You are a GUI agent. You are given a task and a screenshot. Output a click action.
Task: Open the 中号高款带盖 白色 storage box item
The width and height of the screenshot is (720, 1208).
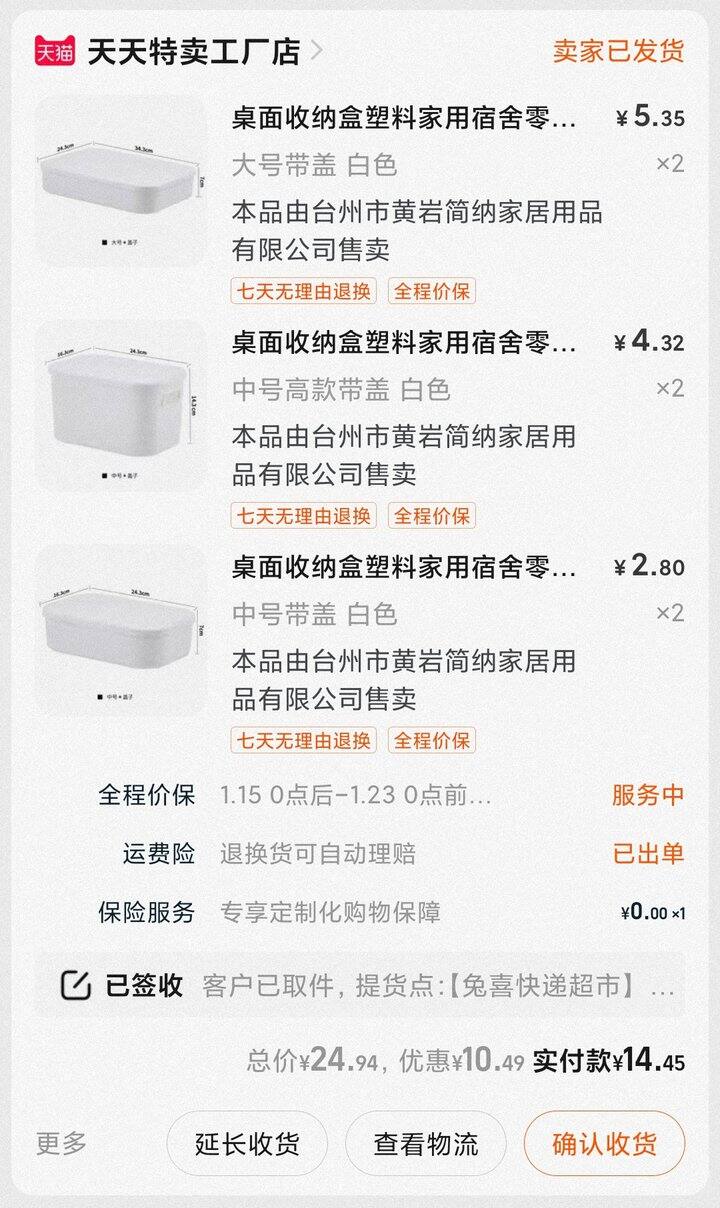point(360,423)
